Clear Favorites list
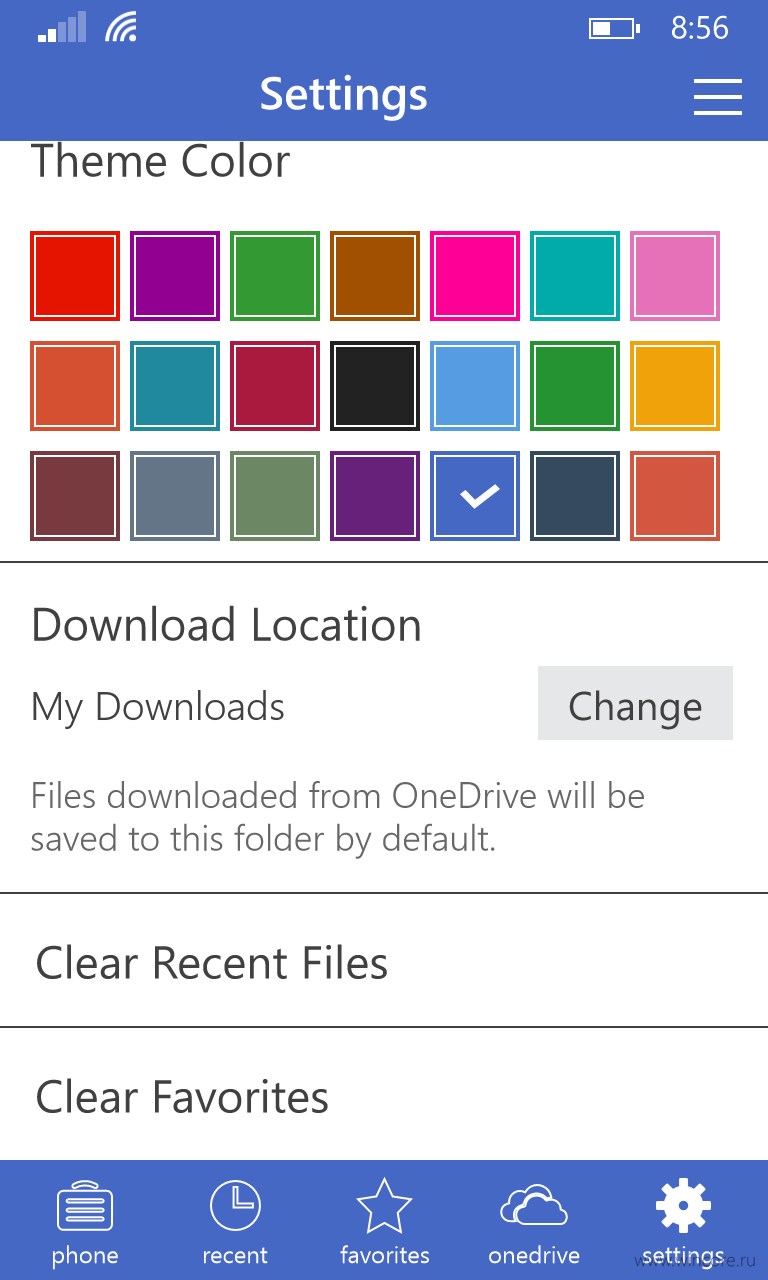This screenshot has height=1280, width=768. (384, 1095)
